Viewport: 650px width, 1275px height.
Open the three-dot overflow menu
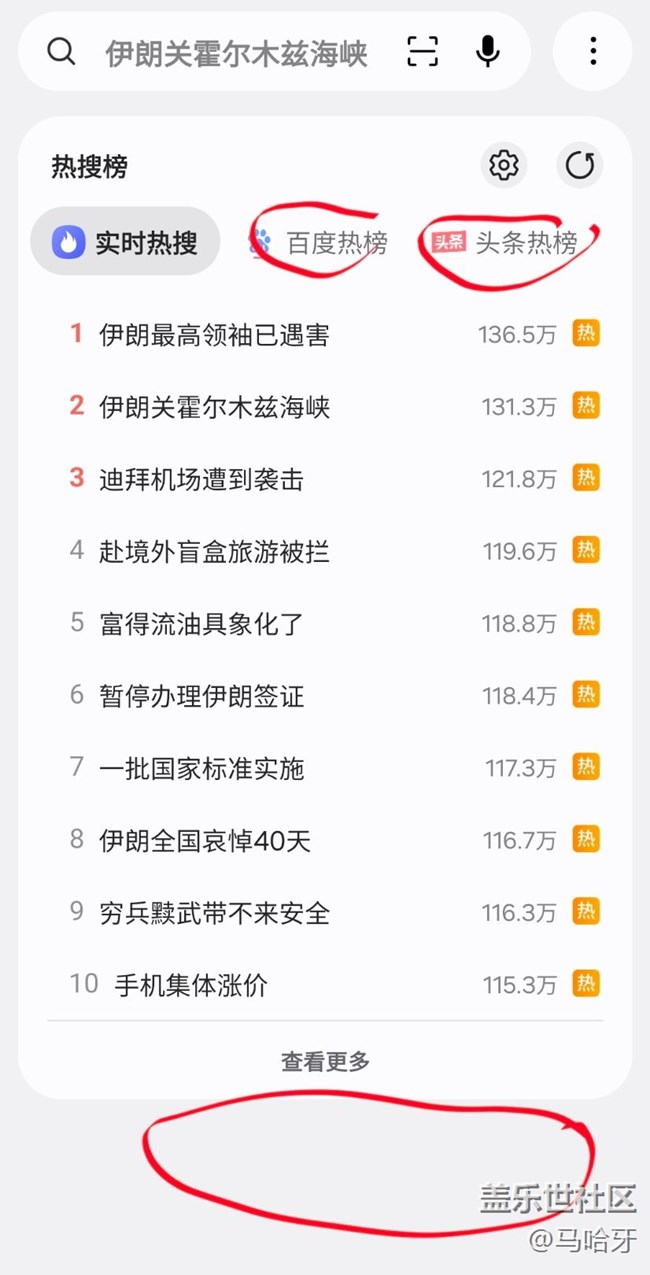[x=593, y=51]
